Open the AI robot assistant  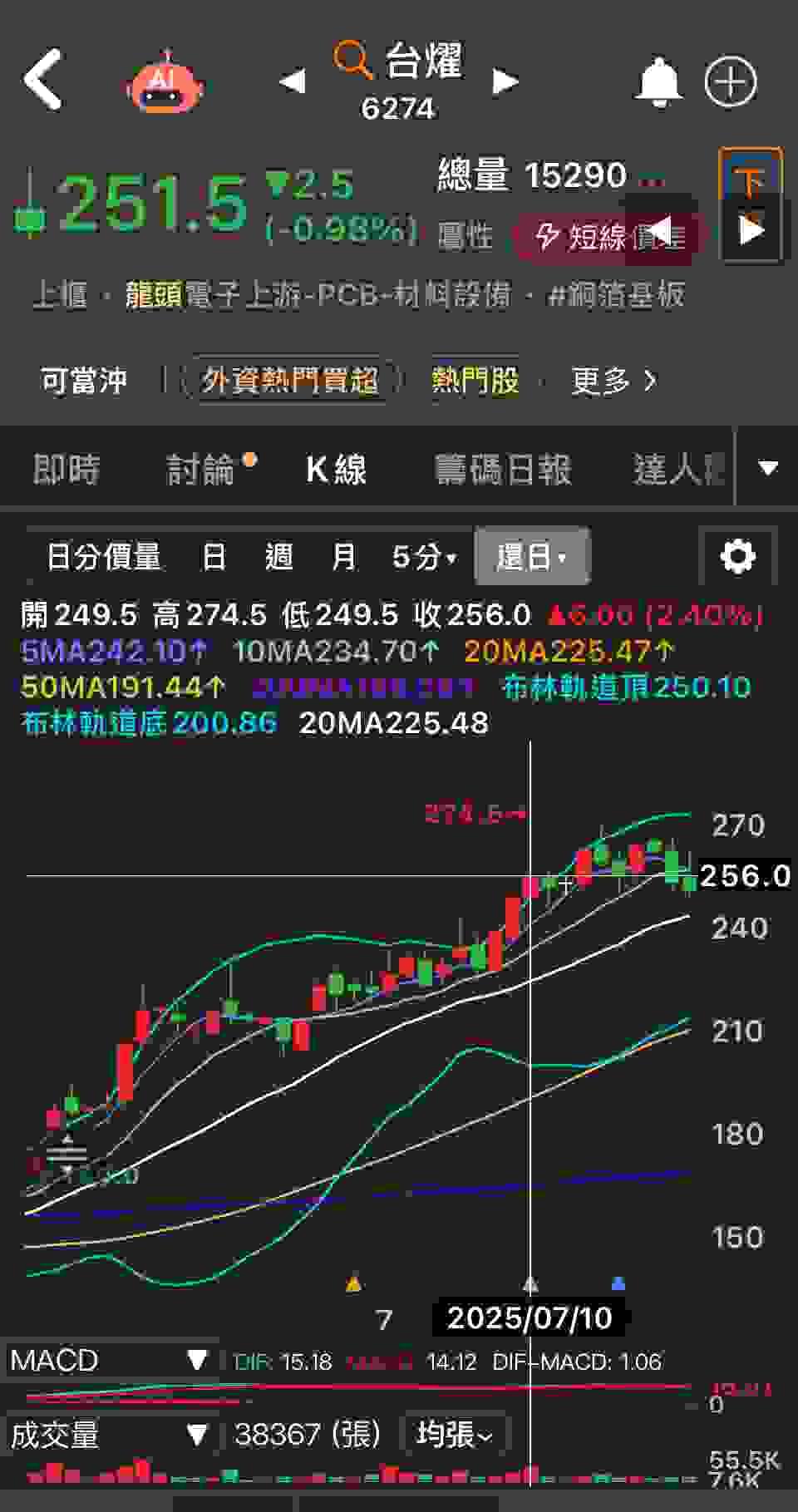(164, 81)
